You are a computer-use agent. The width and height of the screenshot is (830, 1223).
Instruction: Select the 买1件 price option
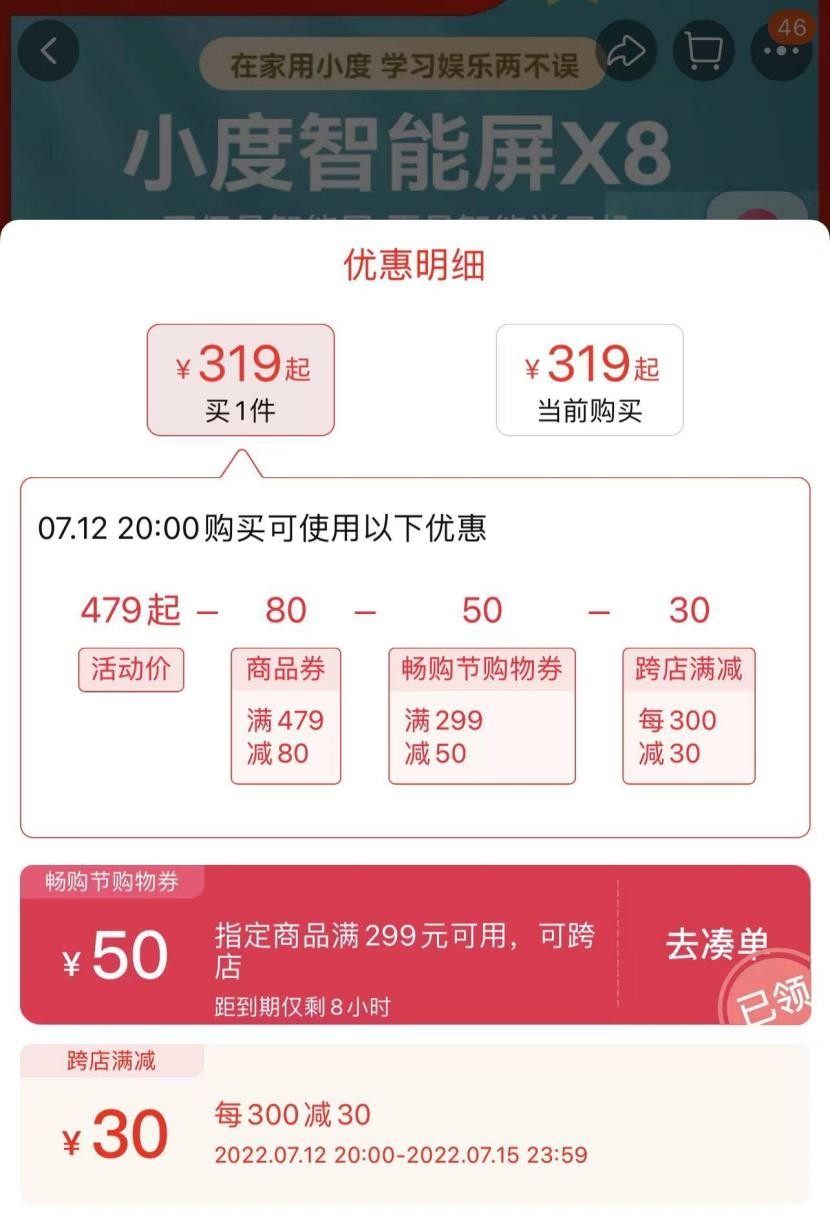(240, 380)
